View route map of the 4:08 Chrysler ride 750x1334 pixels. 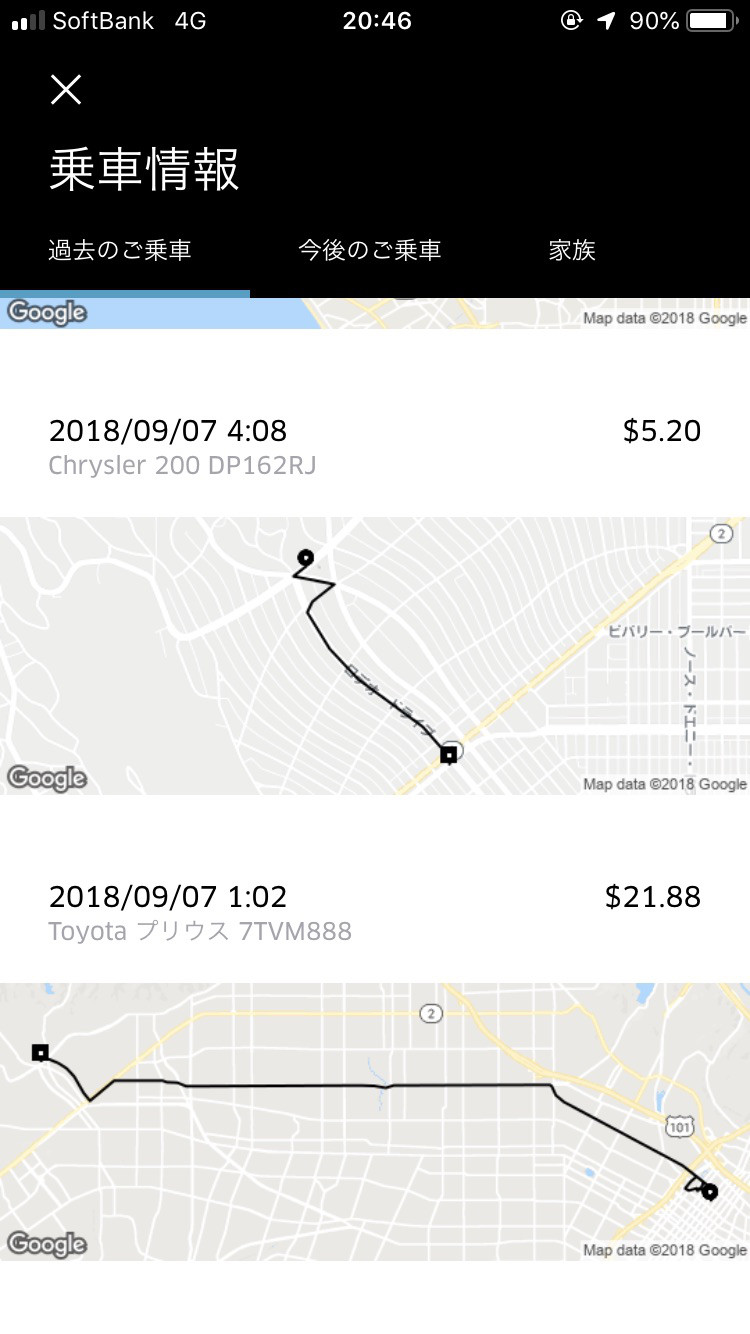375,655
